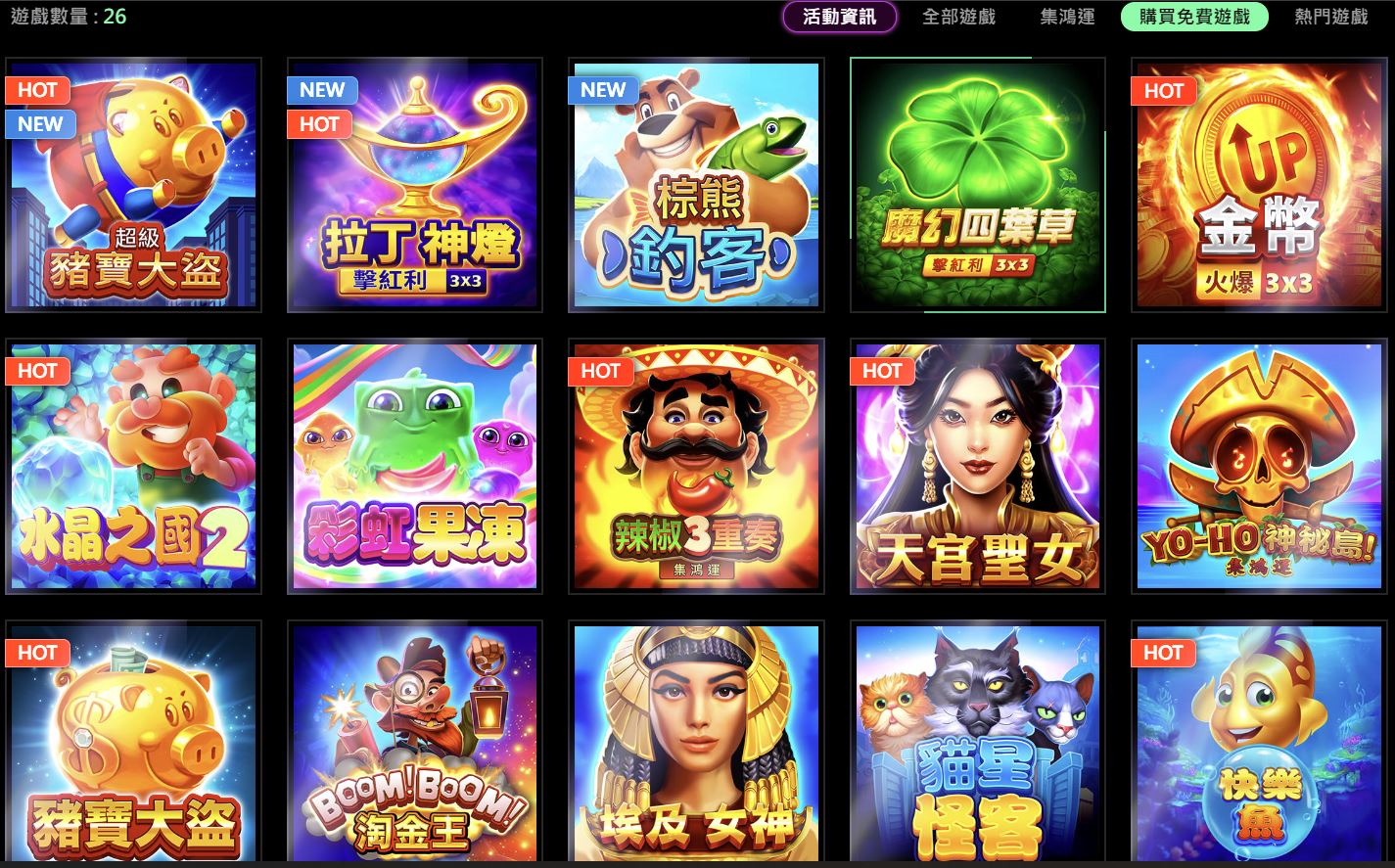1395x868 pixels.
Task: Show the 熱門遊戲 tab
Action: 1330,17
